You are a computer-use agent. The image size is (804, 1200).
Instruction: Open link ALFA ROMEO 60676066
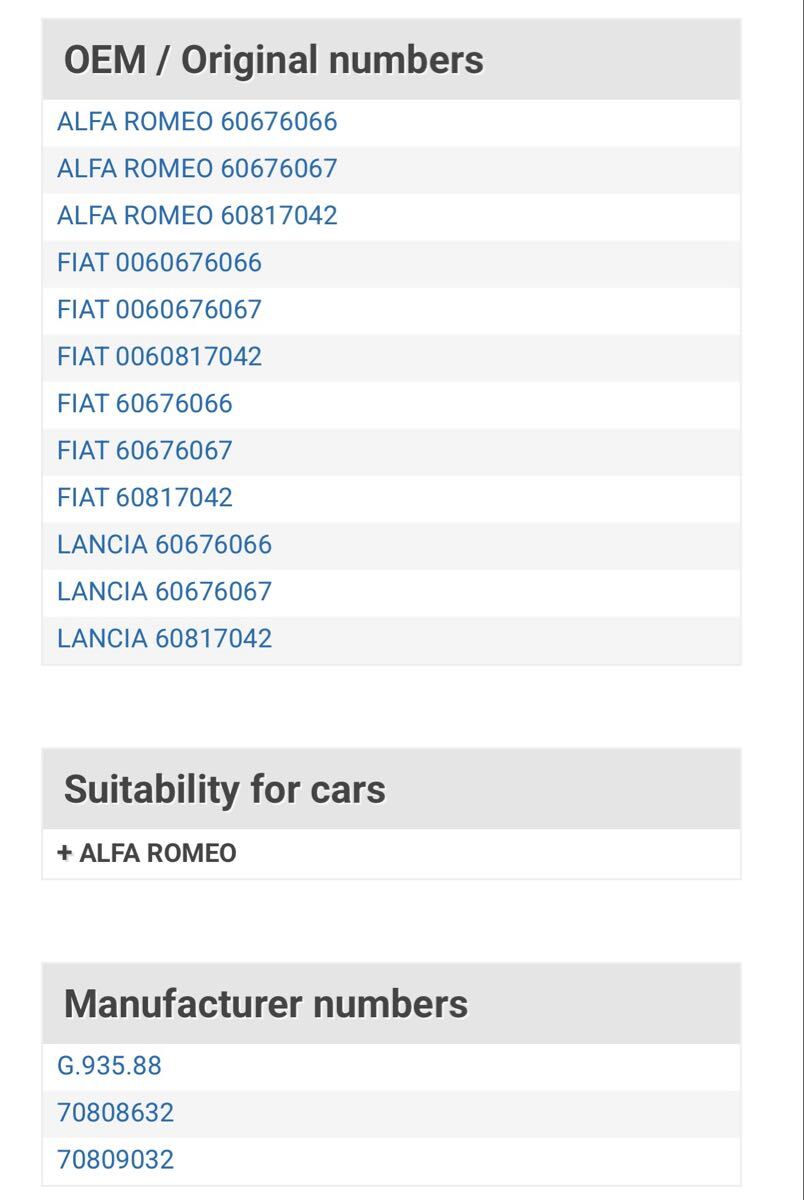197,122
